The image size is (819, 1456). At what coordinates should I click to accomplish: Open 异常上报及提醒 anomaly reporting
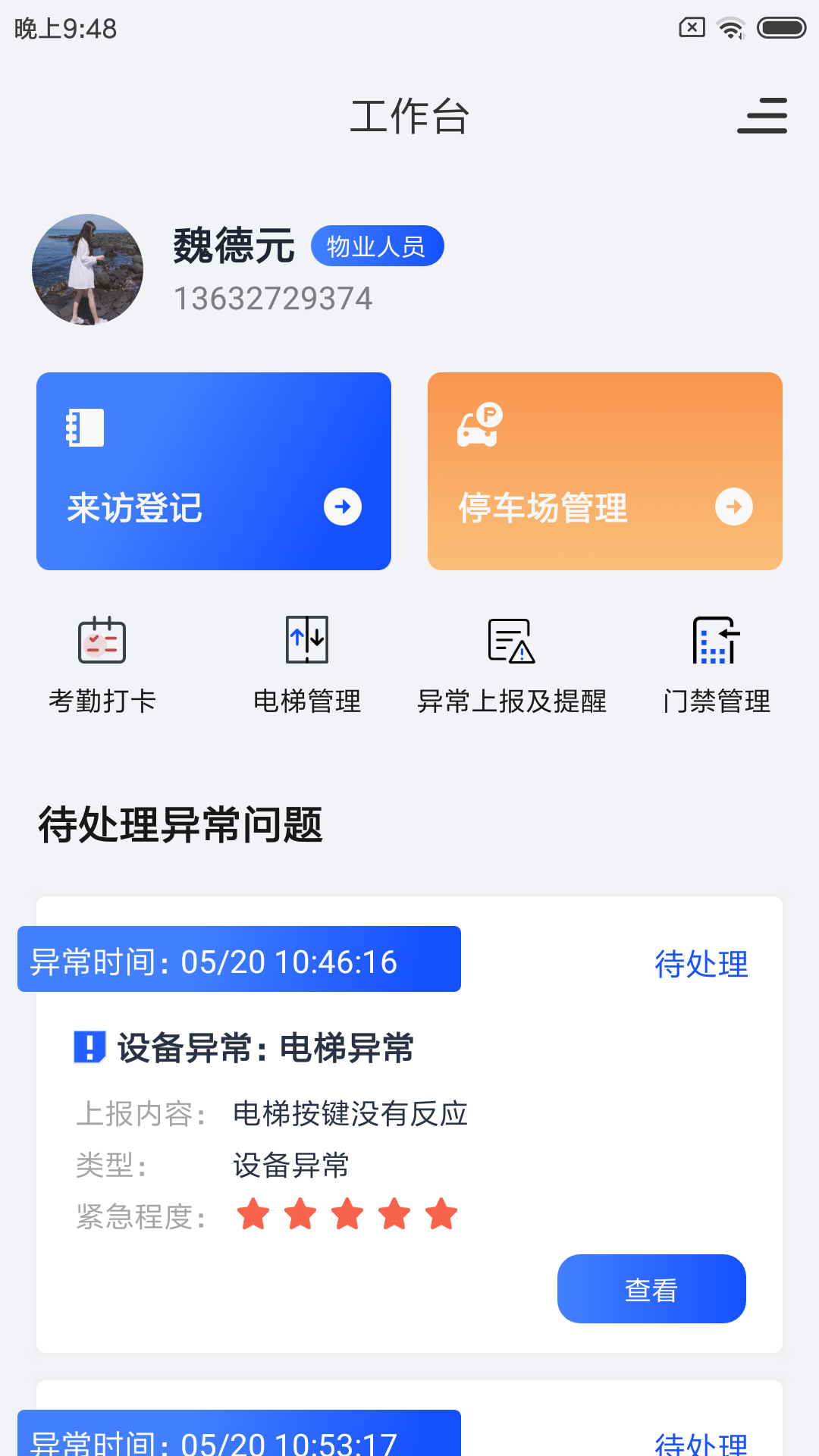(512, 665)
